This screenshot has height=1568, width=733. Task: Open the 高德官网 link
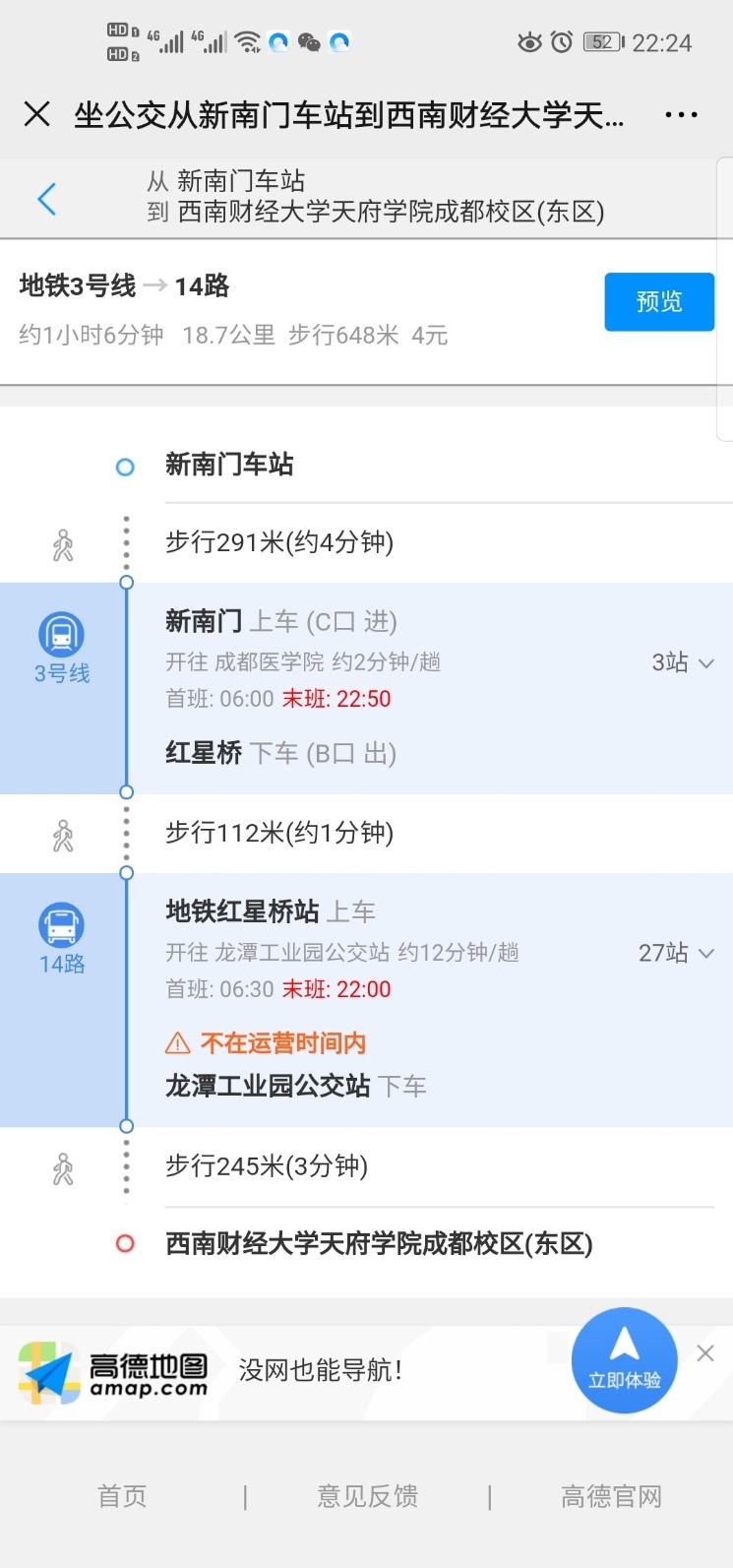pos(611,1496)
